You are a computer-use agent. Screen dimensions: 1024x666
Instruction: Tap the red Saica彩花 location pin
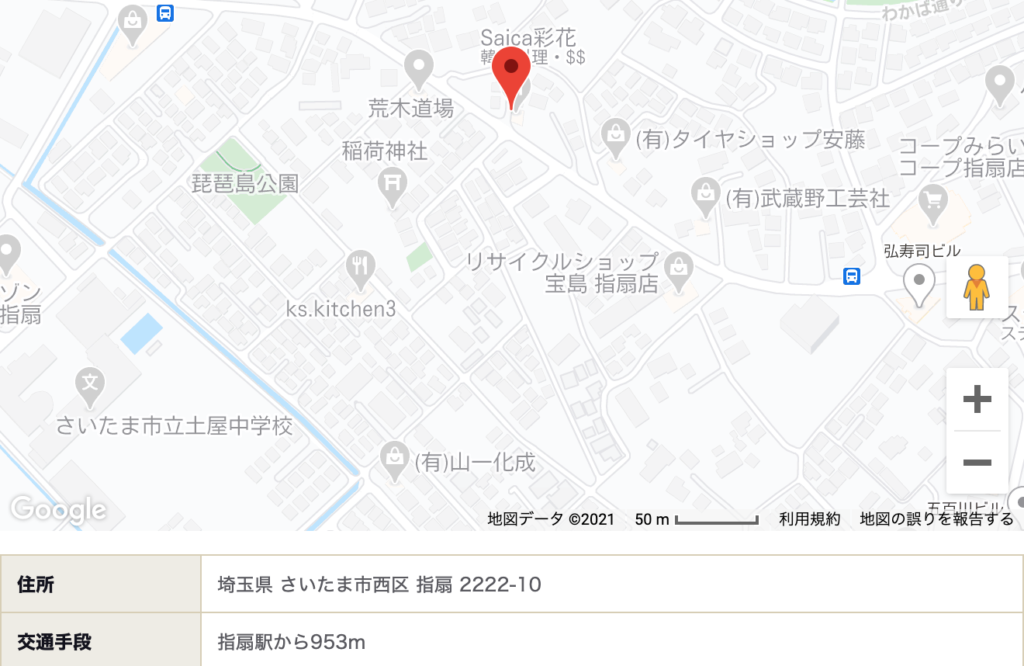(x=512, y=73)
